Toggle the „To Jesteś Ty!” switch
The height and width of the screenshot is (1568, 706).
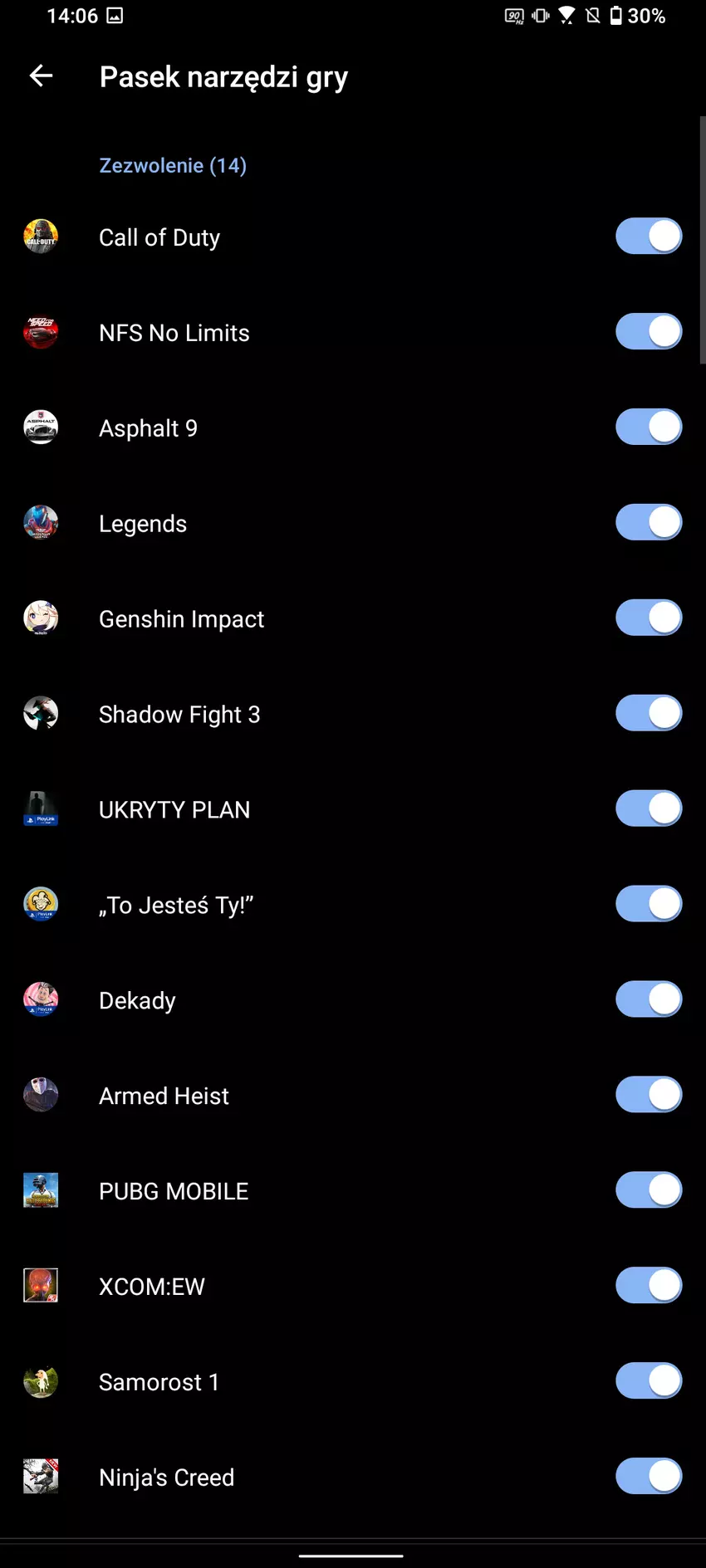[x=648, y=904]
